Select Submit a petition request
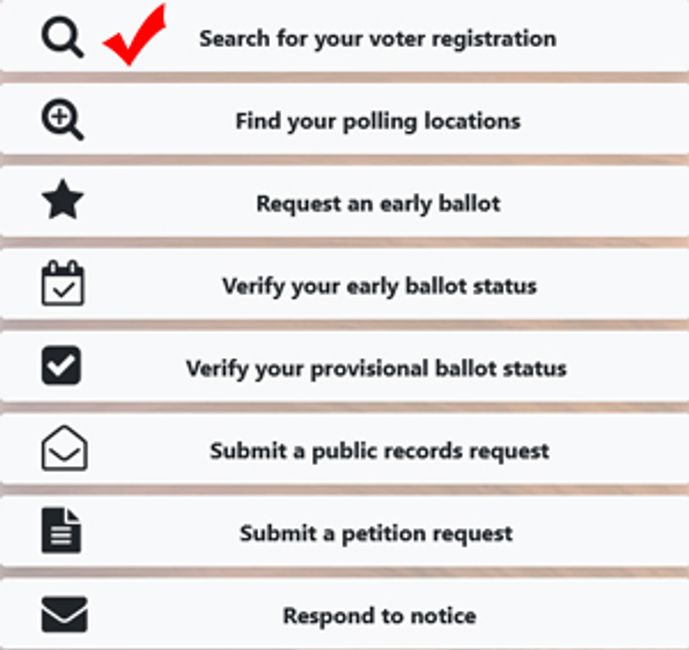This screenshot has width=689, height=650. pyautogui.click(x=376, y=533)
